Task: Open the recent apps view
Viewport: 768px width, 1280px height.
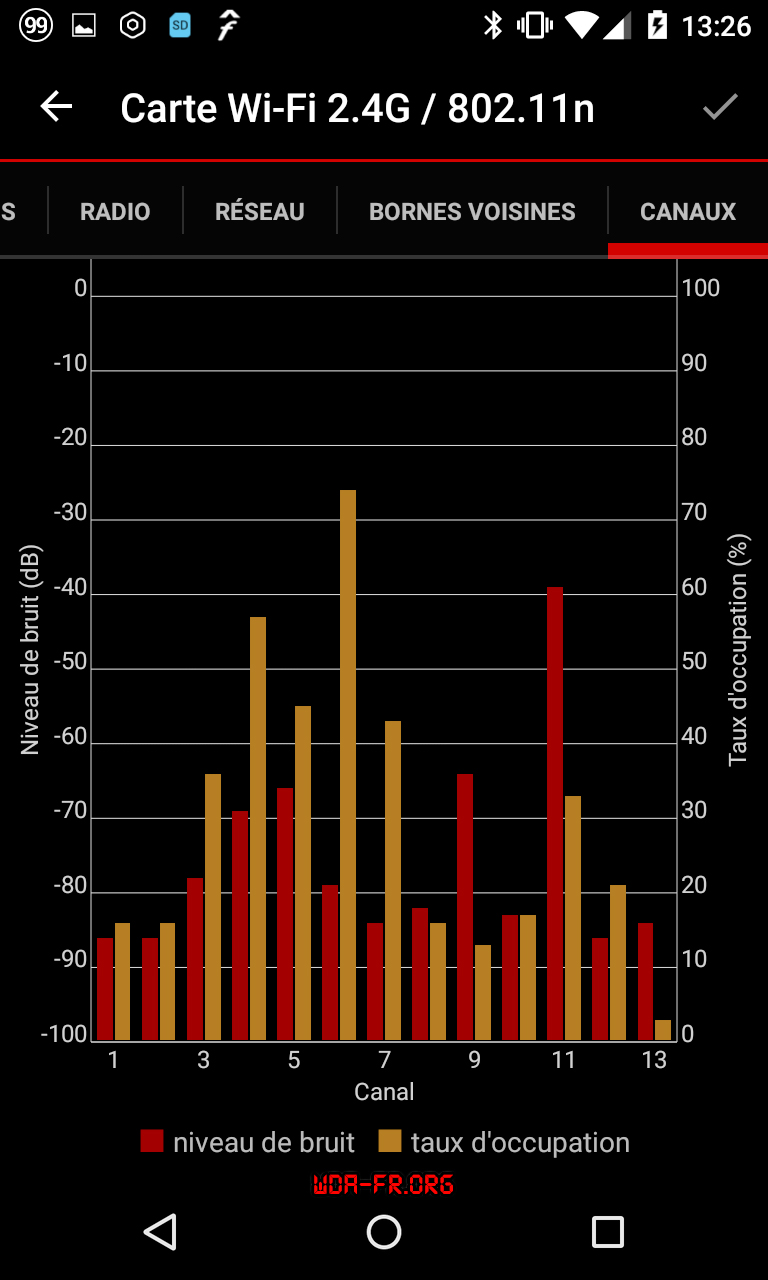Action: pyautogui.click(x=607, y=1232)
